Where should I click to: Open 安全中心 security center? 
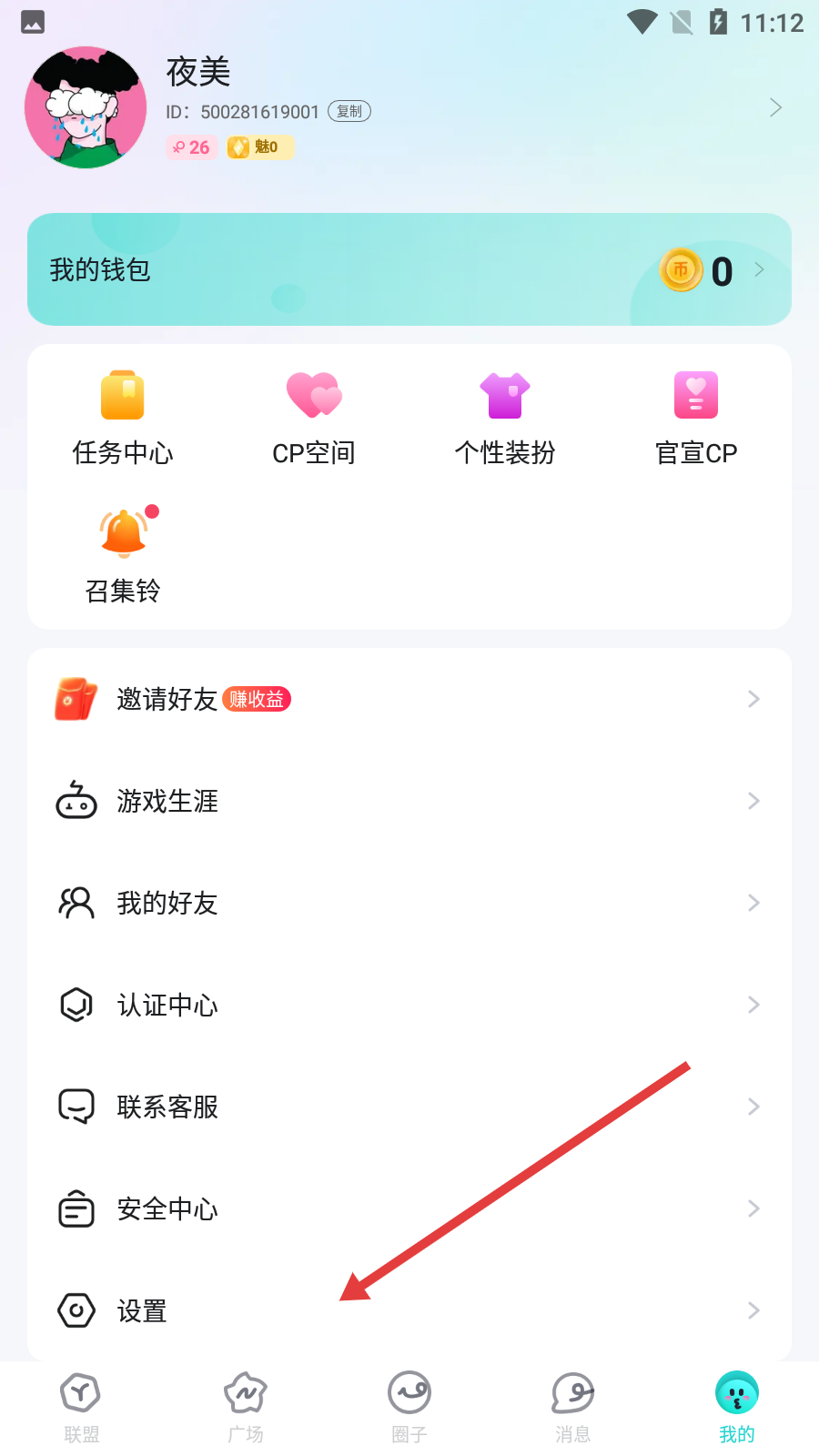[409, 1208]
